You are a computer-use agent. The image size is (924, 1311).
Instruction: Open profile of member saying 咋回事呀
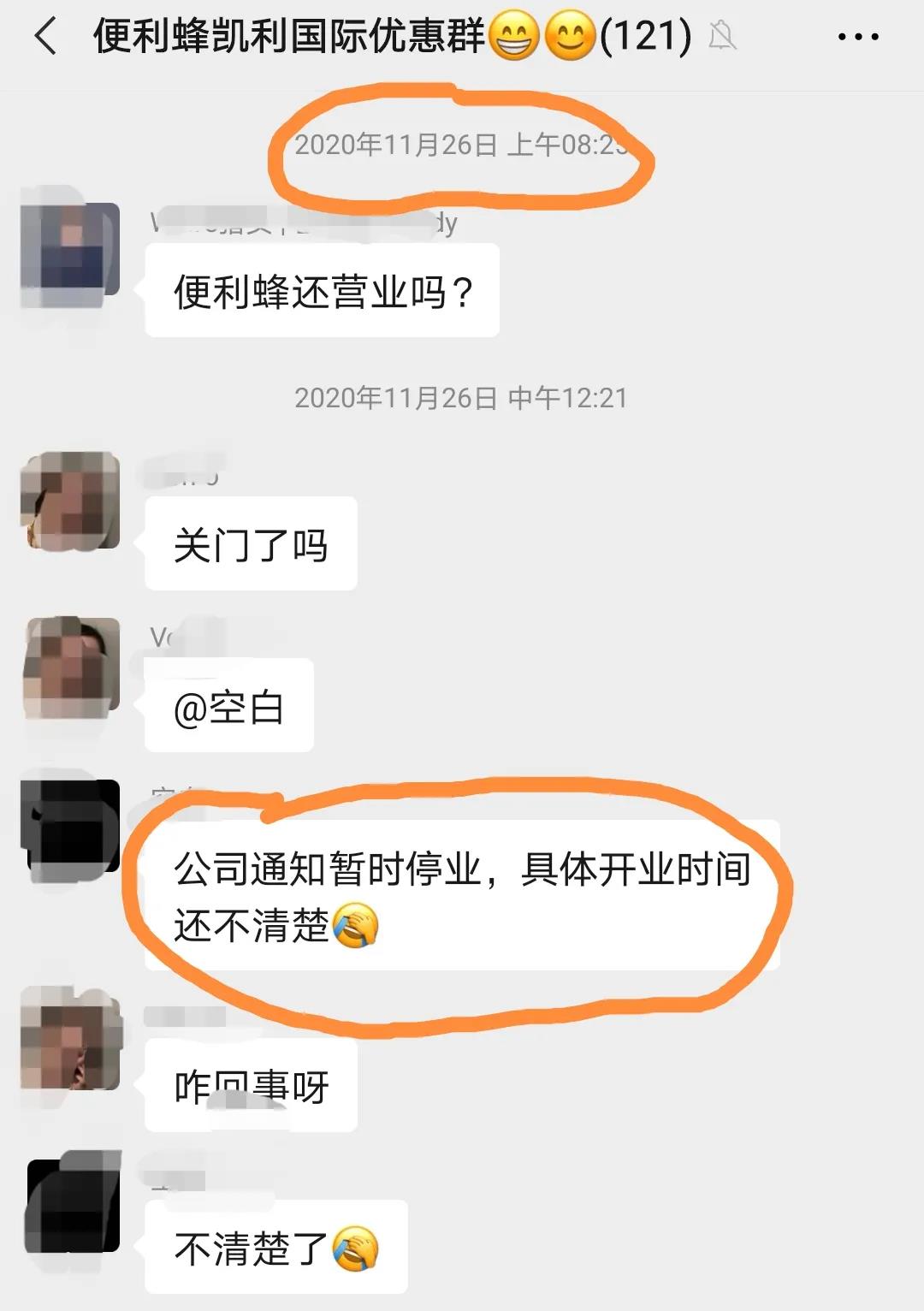[x=70, y=1039]
